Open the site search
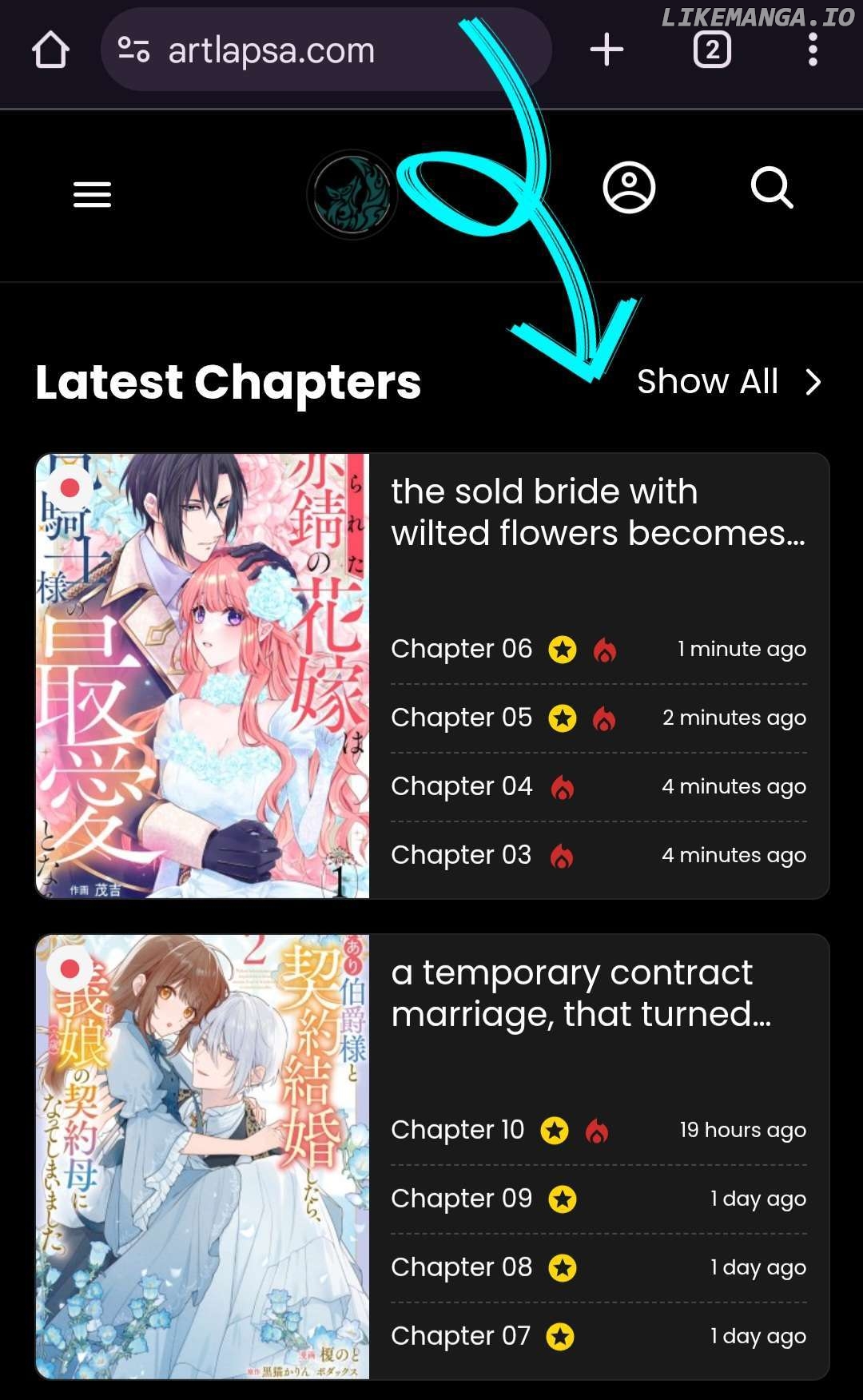 point(771,189)
